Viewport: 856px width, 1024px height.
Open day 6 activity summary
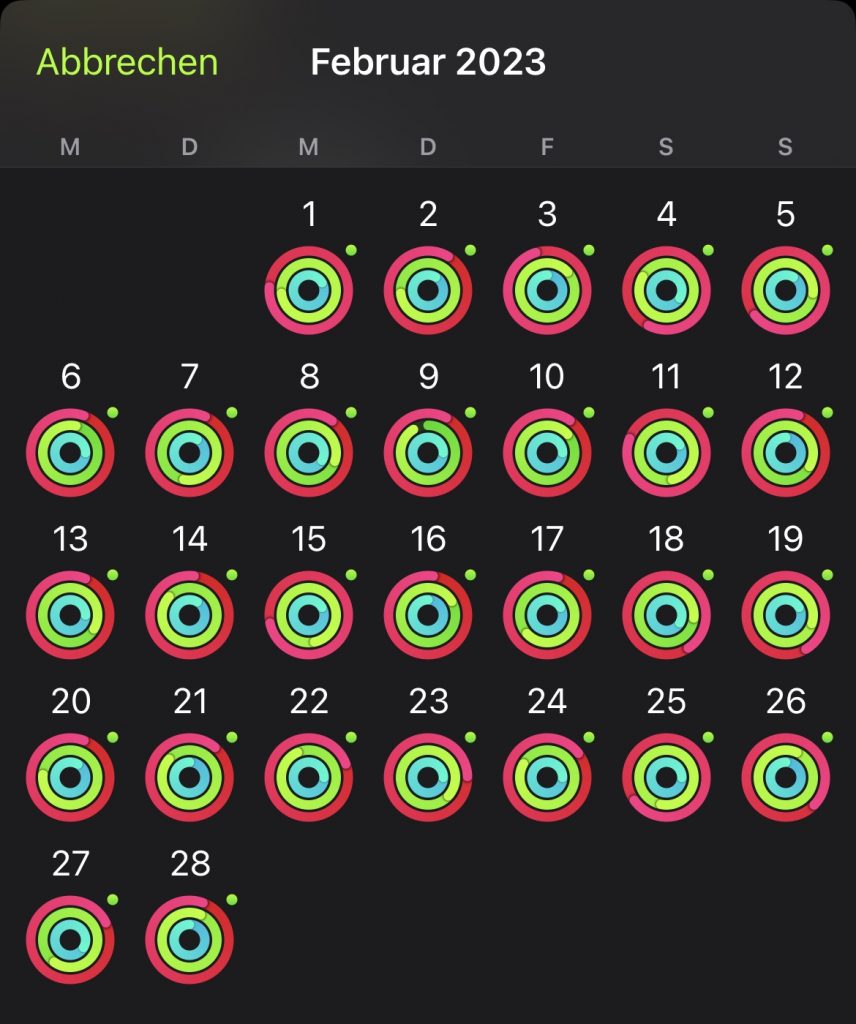pyautogui.click(x=70, y=453)
